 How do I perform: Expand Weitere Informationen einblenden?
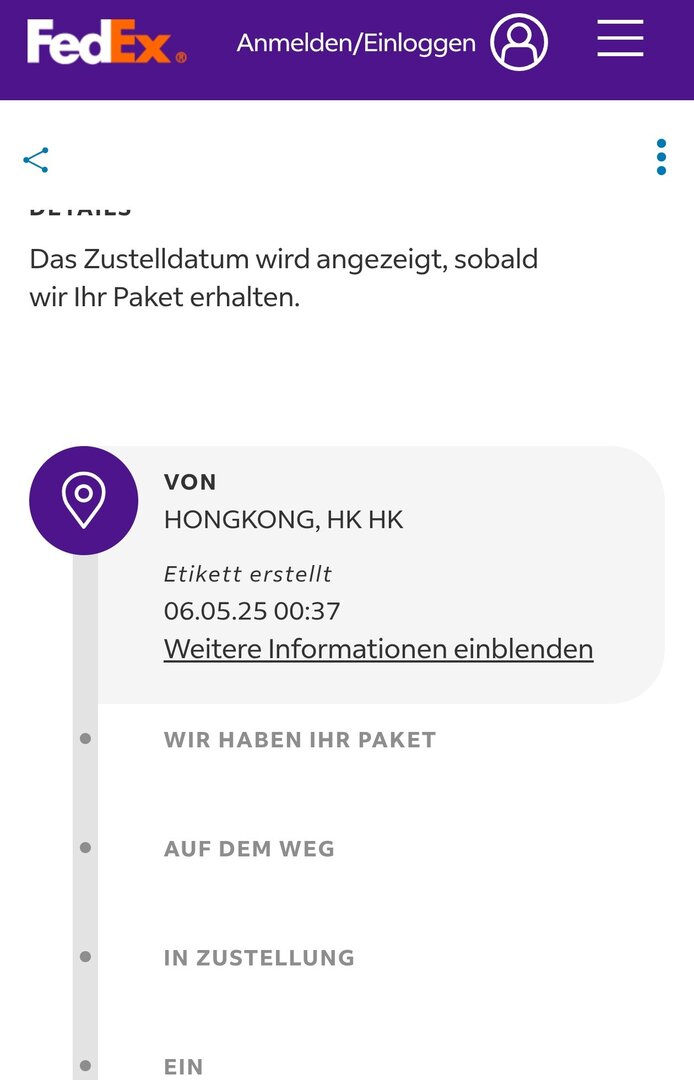click(378, 648)
